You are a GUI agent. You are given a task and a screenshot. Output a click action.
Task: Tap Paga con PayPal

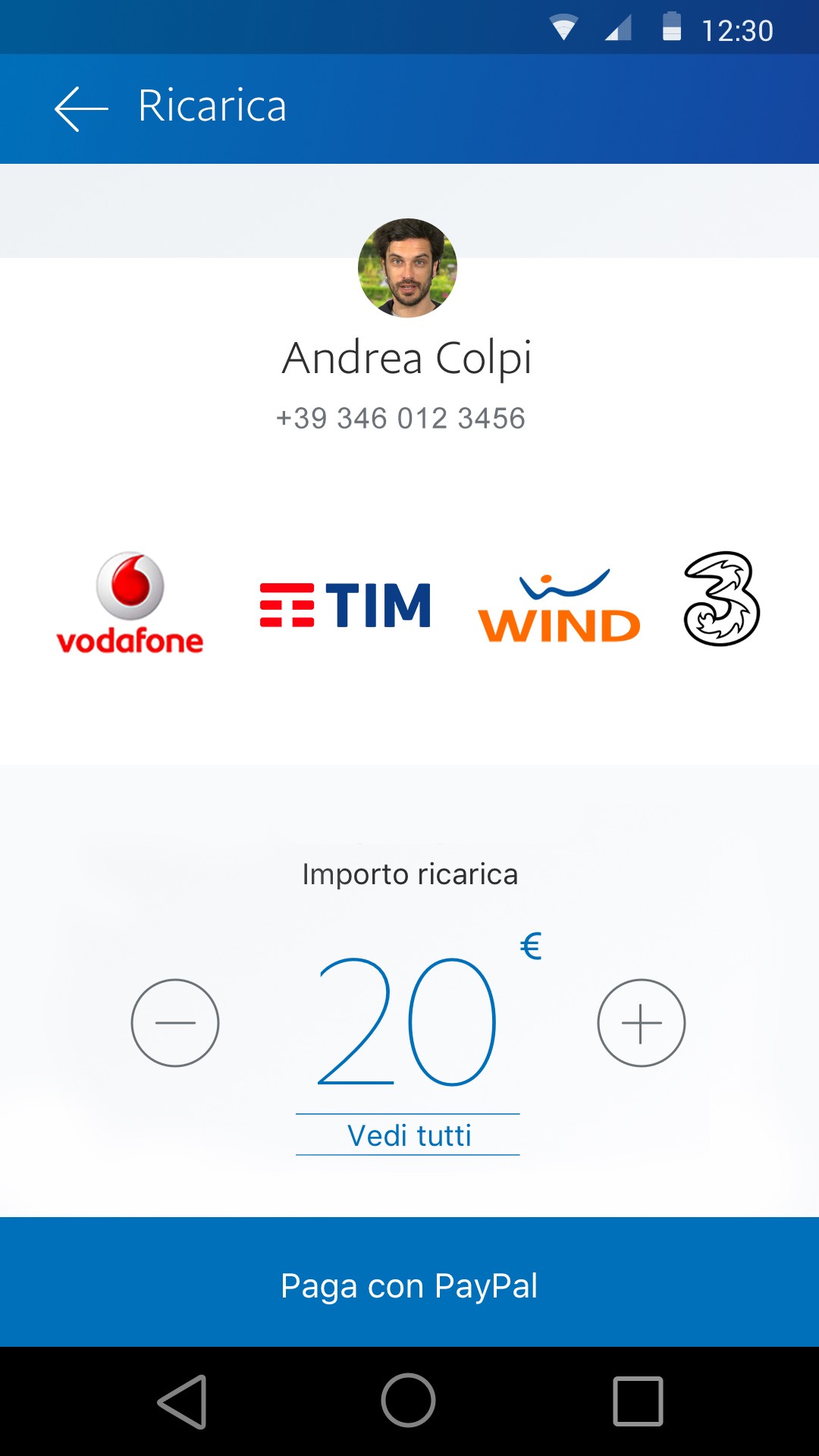(x=409, y=1285)
